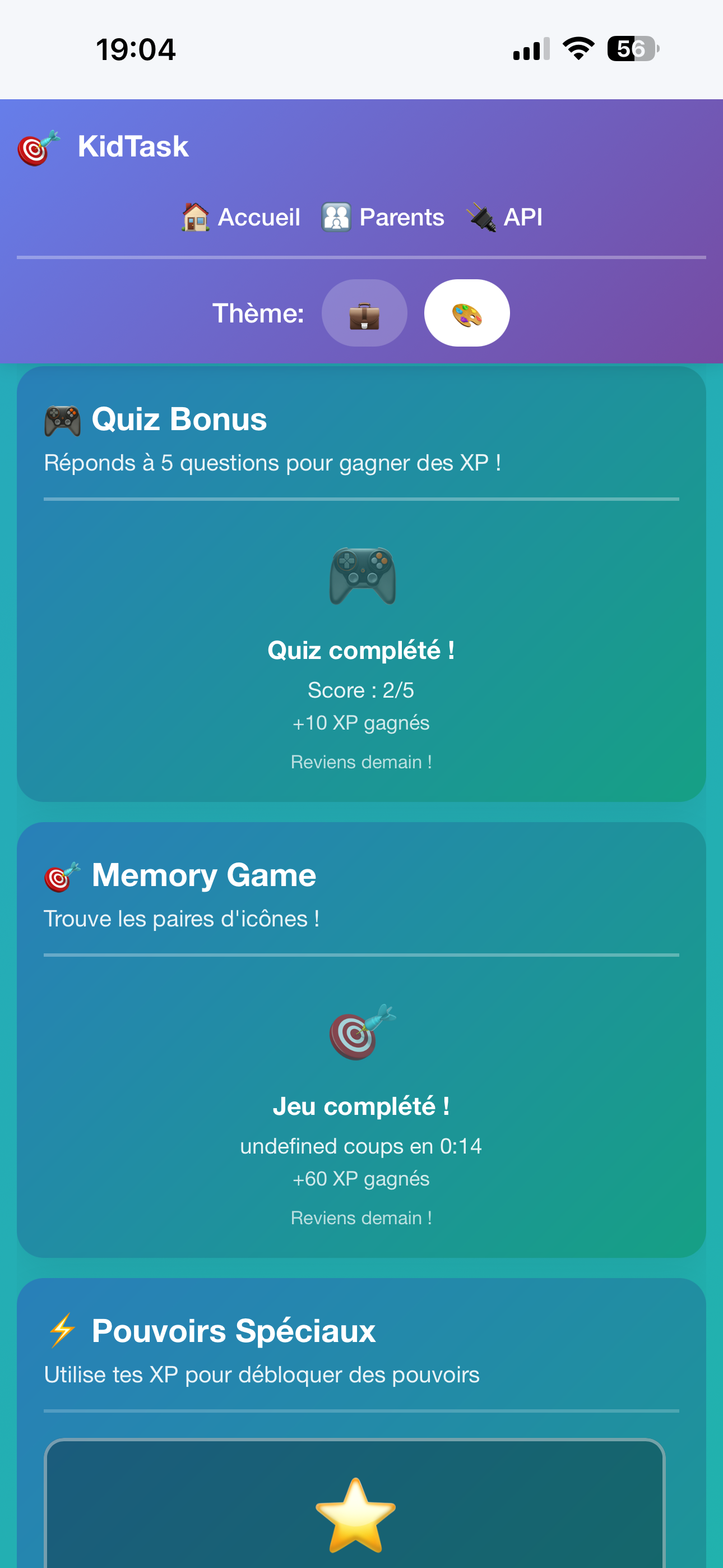Tap the KidTask logo title

pos(133,147)
